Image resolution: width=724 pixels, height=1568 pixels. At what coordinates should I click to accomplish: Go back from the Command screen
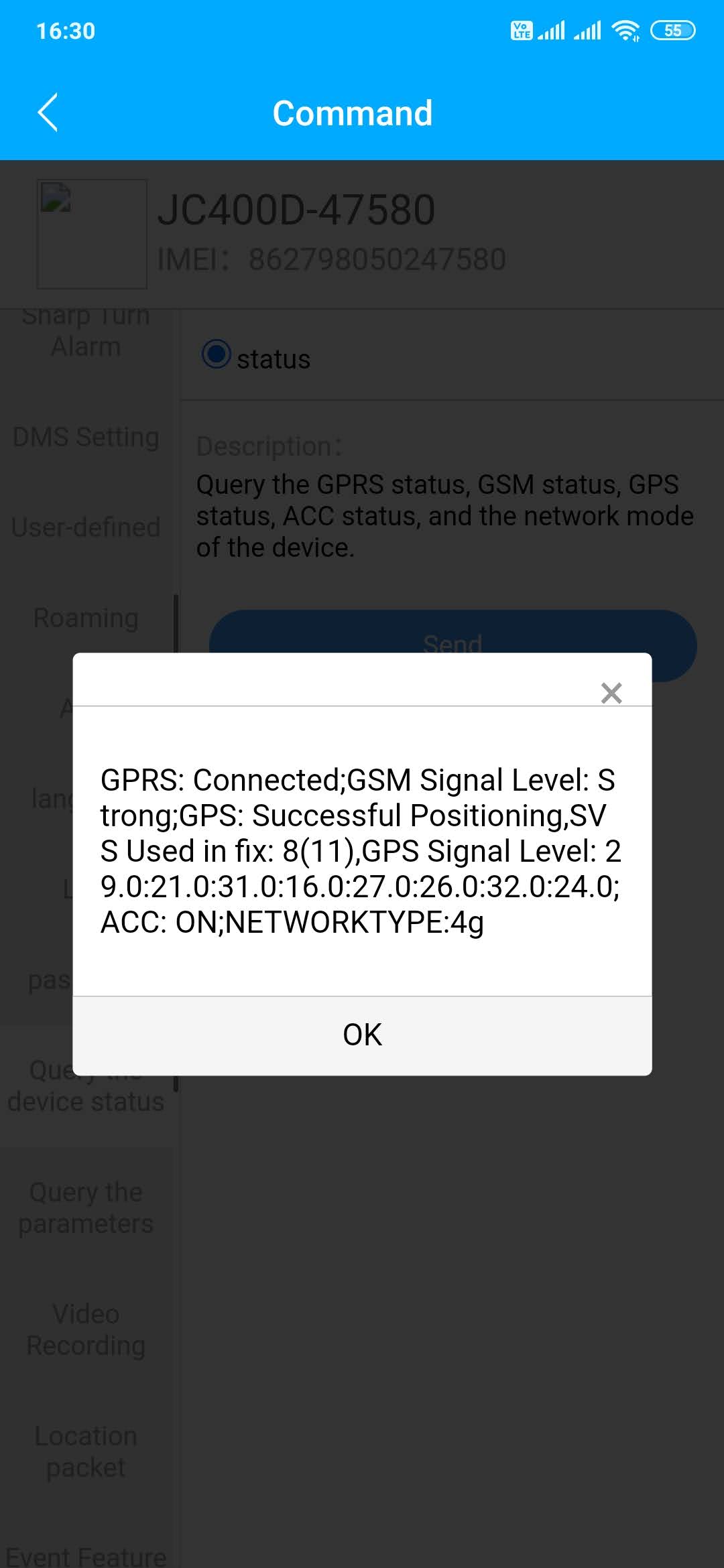click(48, 112)
